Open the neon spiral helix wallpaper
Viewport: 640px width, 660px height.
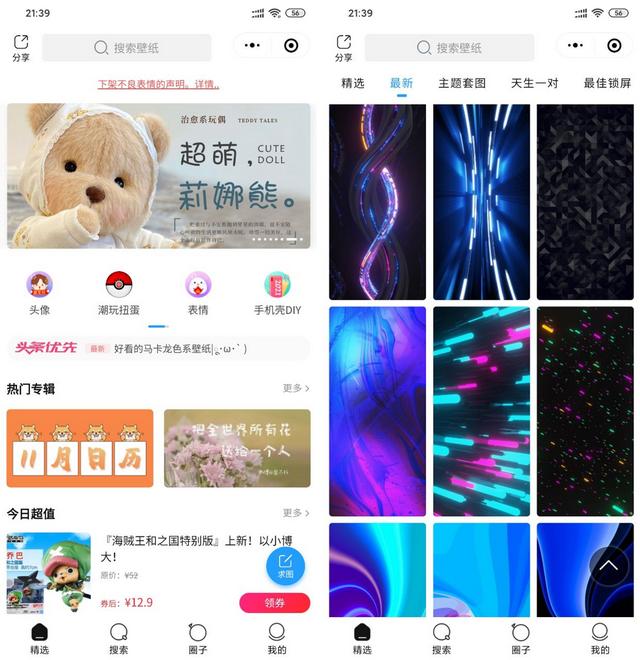[377, 202]
